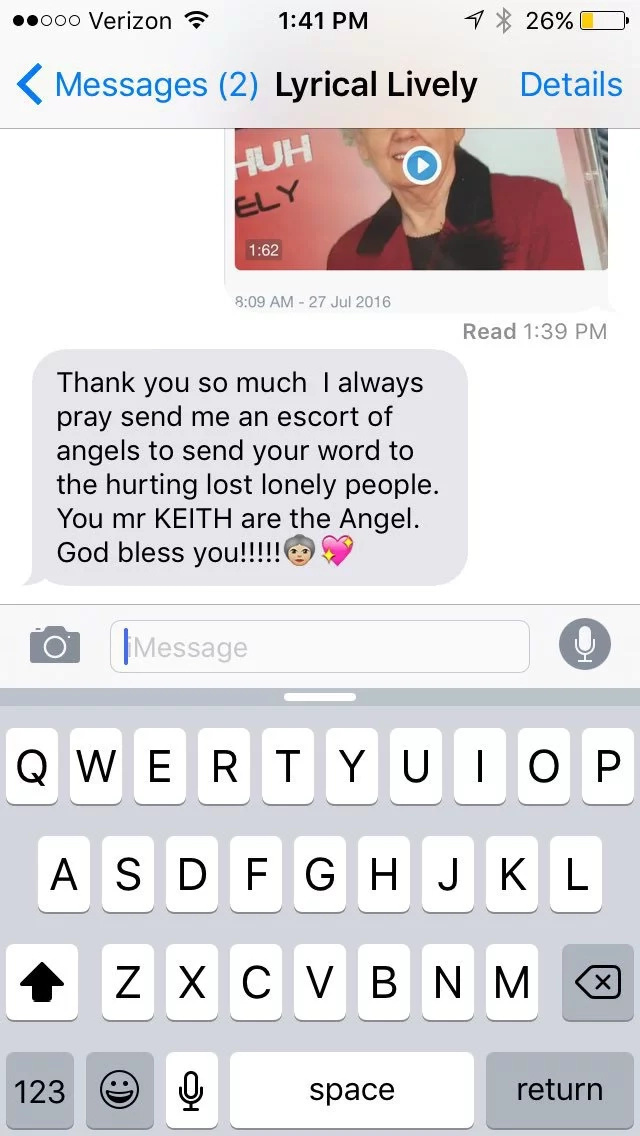Screen dimensions: 640x1136
Task: Enable the shift key
Action: 41,982
